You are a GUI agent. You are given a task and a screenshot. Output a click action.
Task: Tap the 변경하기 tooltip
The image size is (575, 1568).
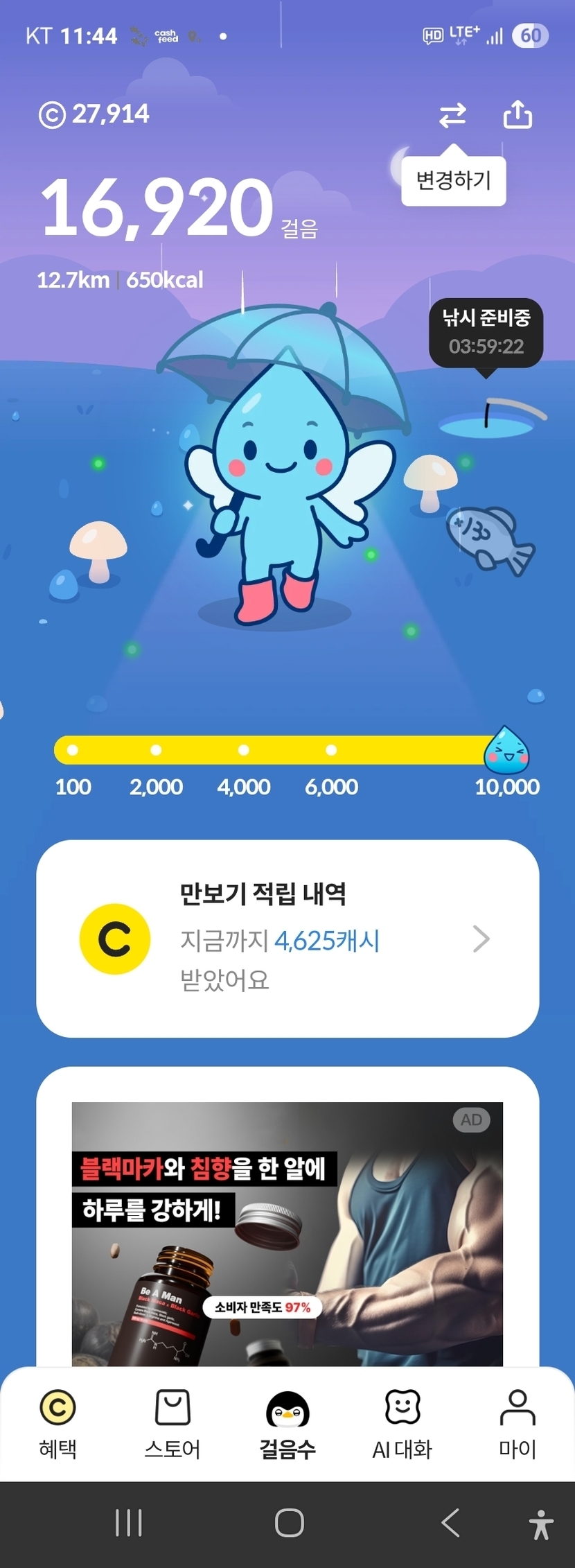click(454, 181)
